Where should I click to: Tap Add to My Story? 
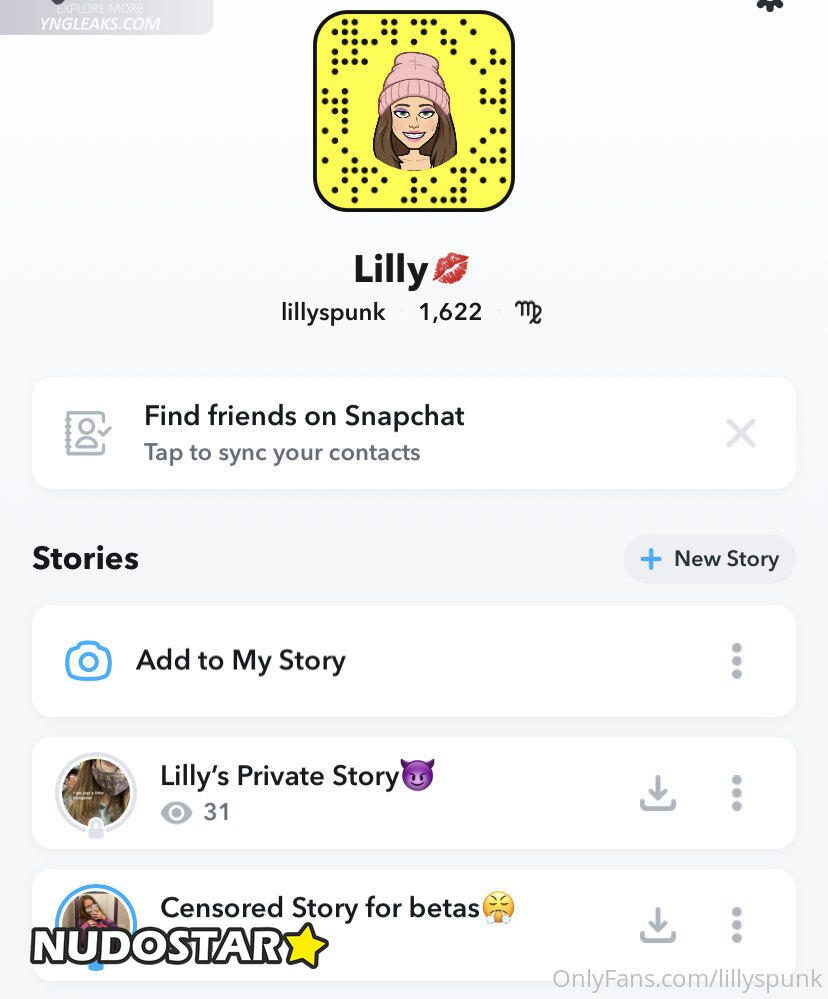point(240,661)
